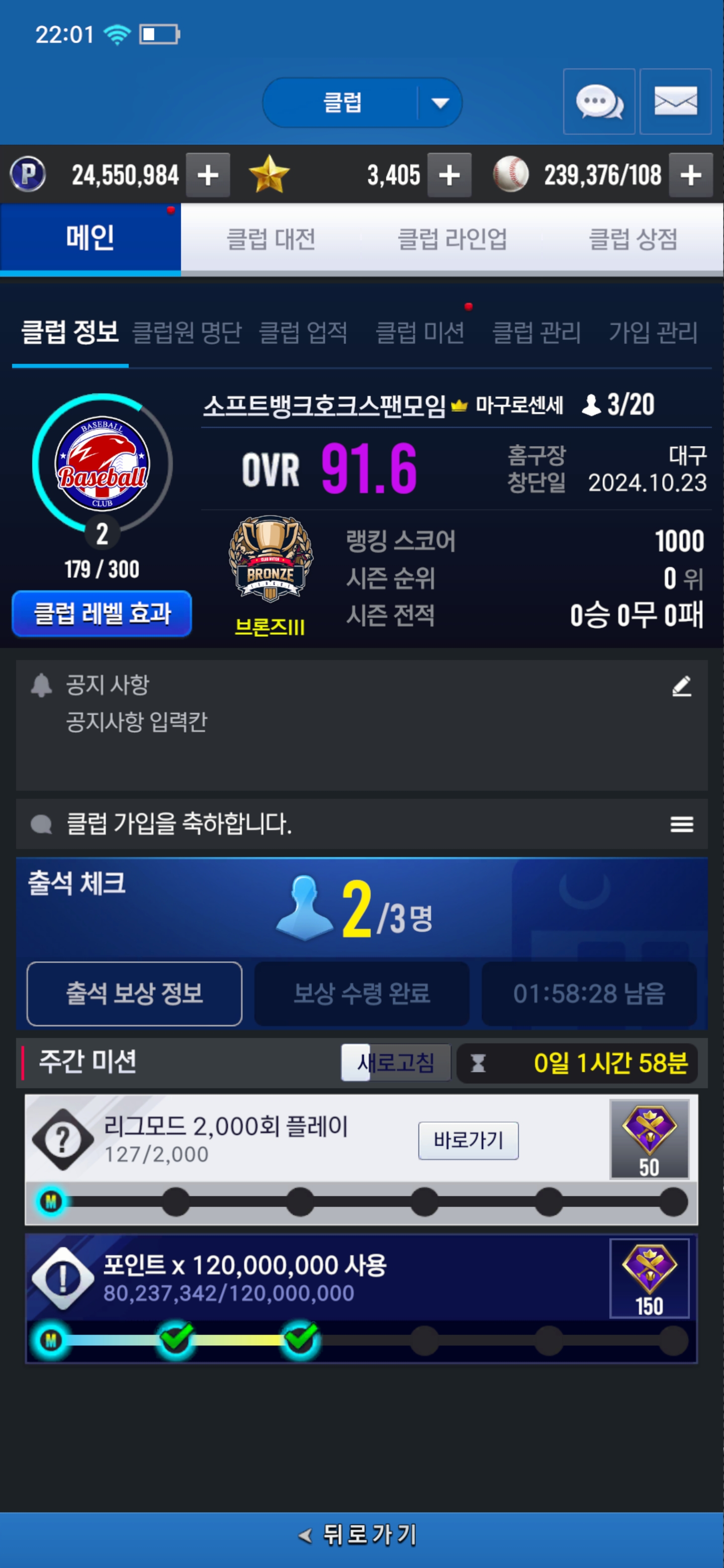
Task: Go back with 뒤로가기
Action: 361,1534
